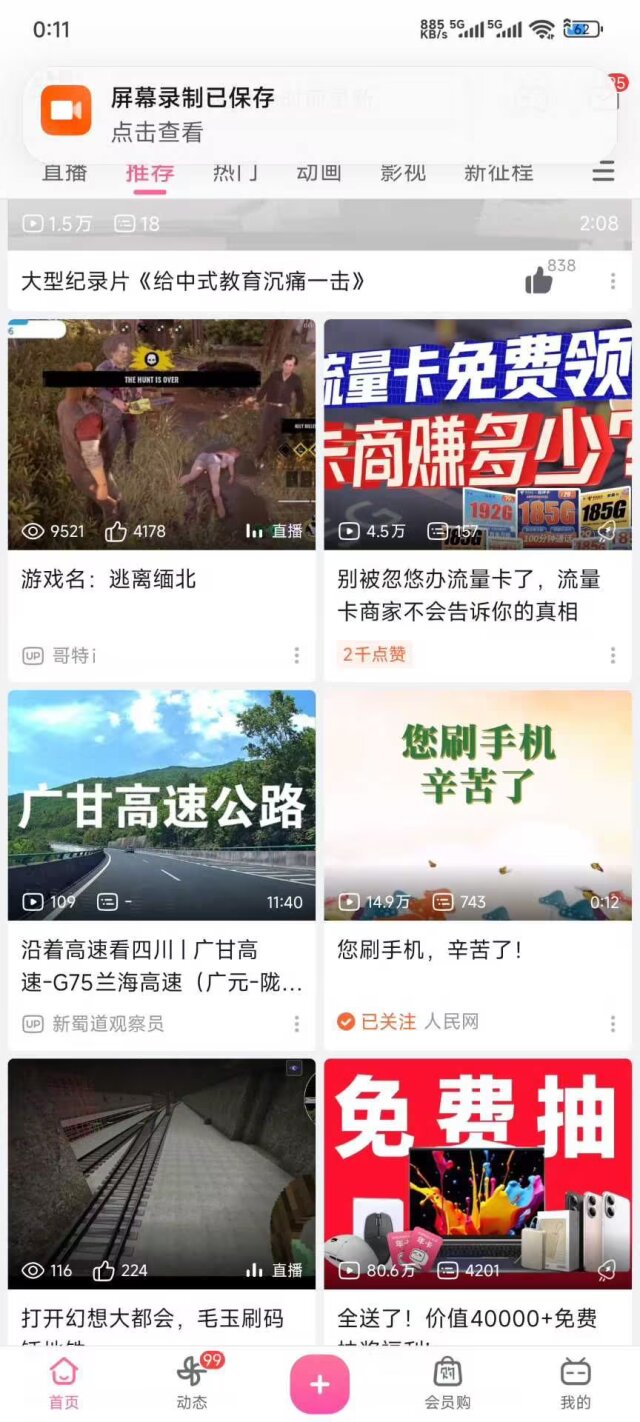Switch to the 直播 tab

pos(65,172)
